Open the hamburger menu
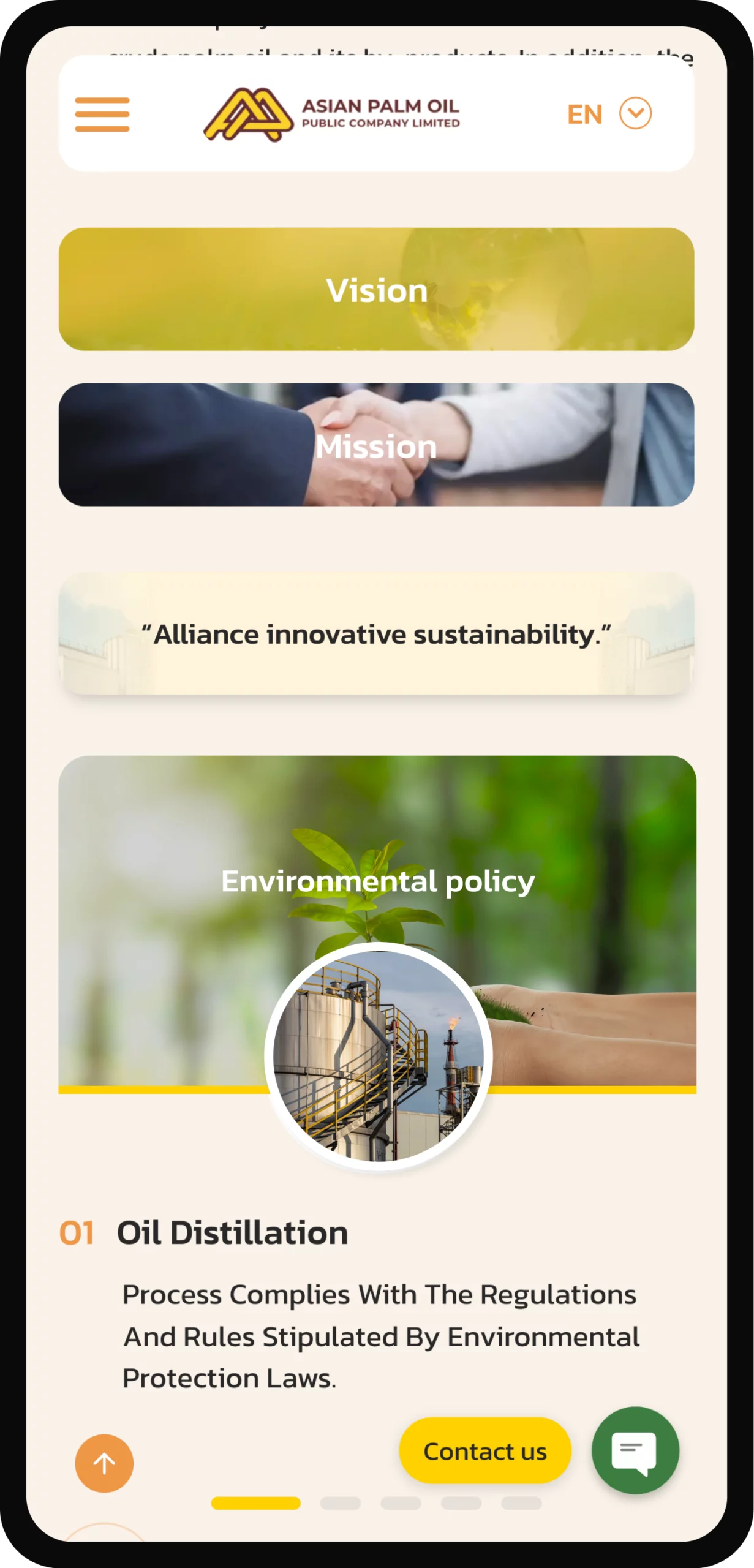Viewport: 754px width, 1568px height. coord(102,114)
